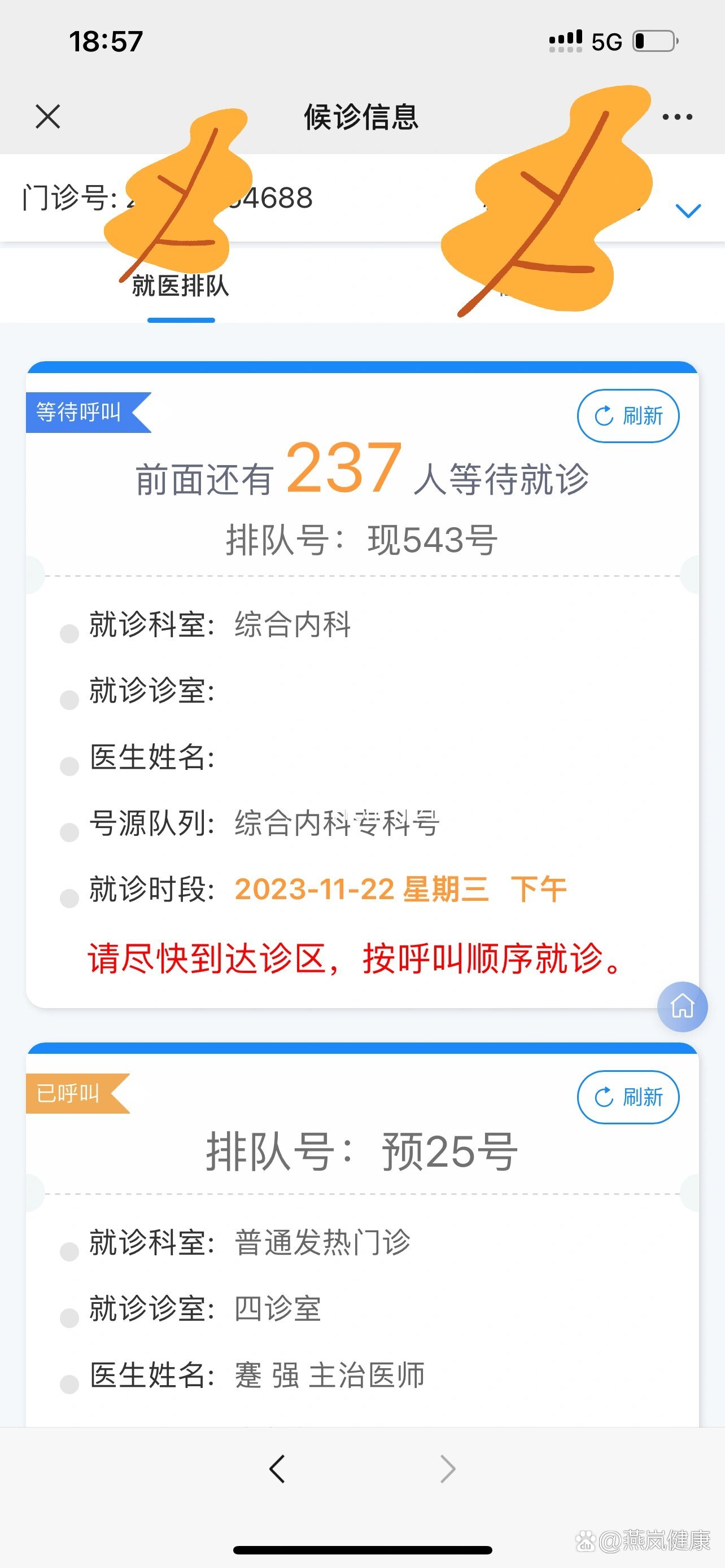Expand the 门诊号 patient dropdown chevron

pos(688,211)
